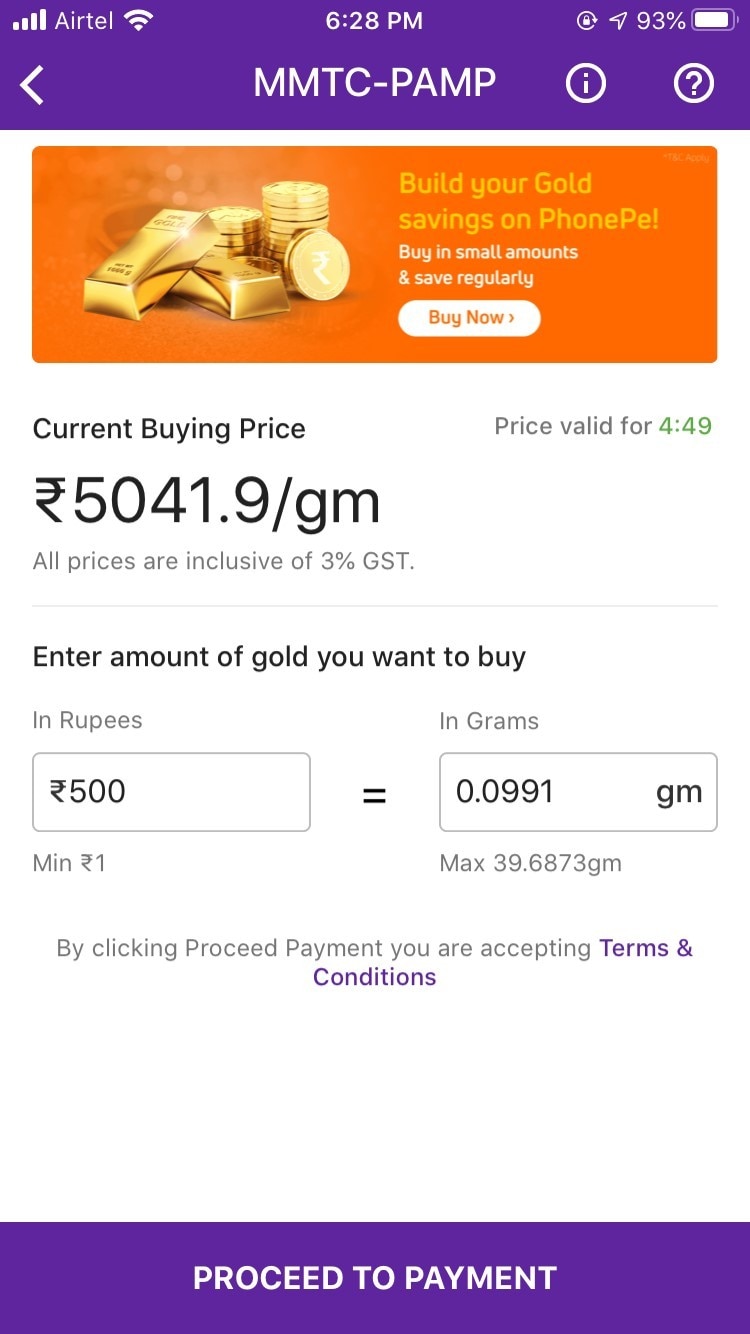Screen dimensions: 750x1334
Task: Proceed to payment
Action: click(x=375, y=1278)
